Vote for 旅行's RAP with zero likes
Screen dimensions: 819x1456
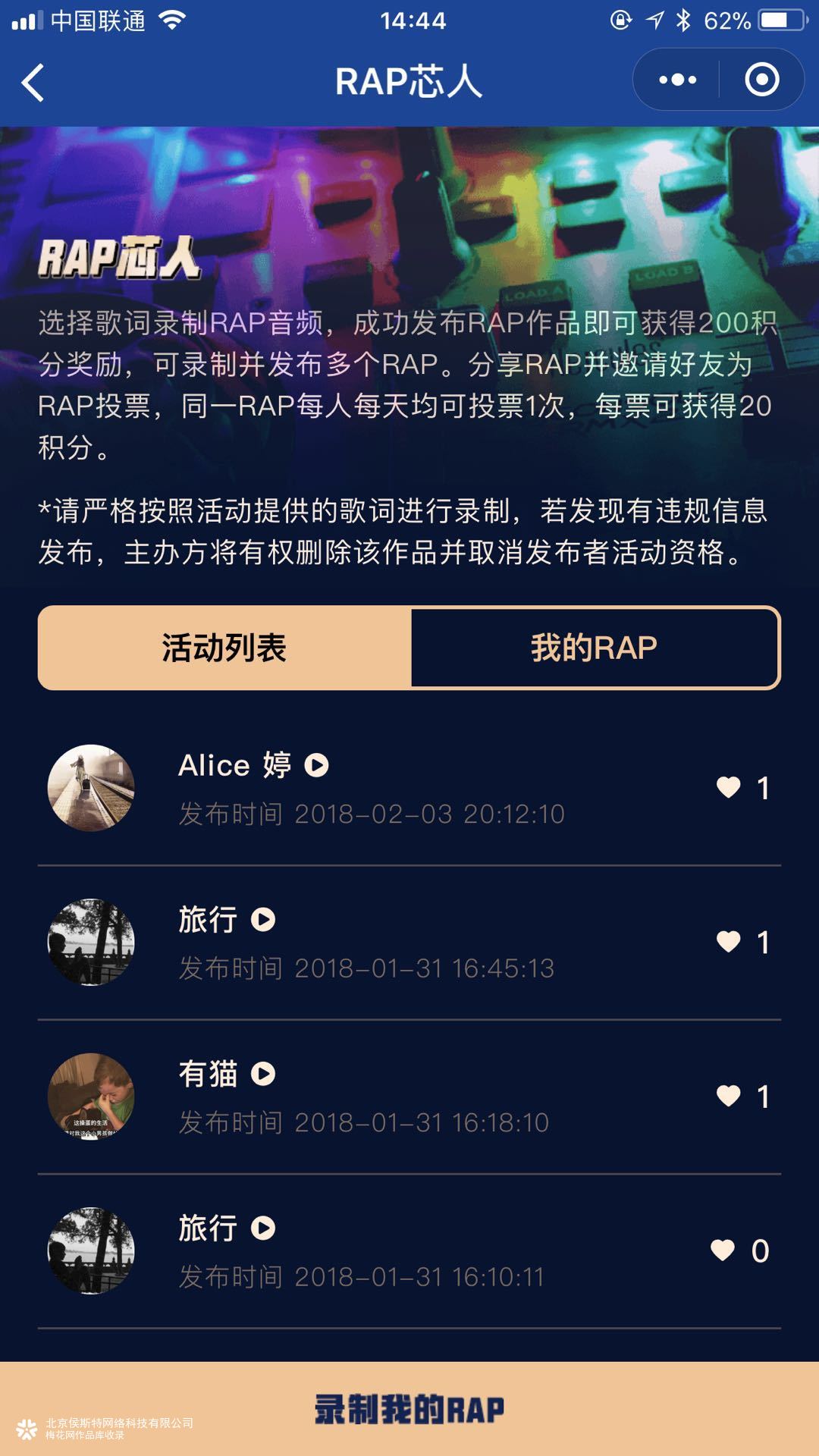click(x=723, y=1250)
